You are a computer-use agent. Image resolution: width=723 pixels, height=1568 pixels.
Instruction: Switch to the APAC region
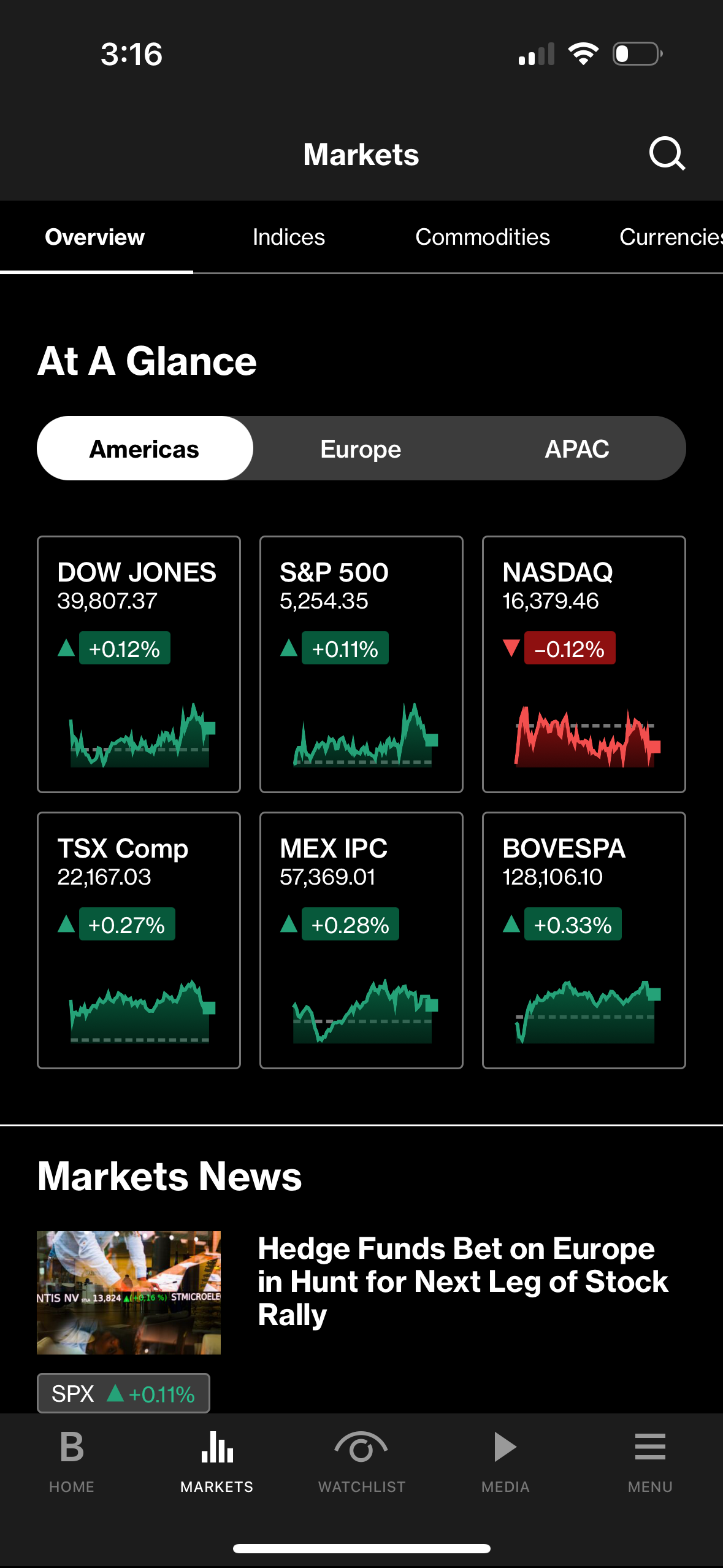click(576, 448)
